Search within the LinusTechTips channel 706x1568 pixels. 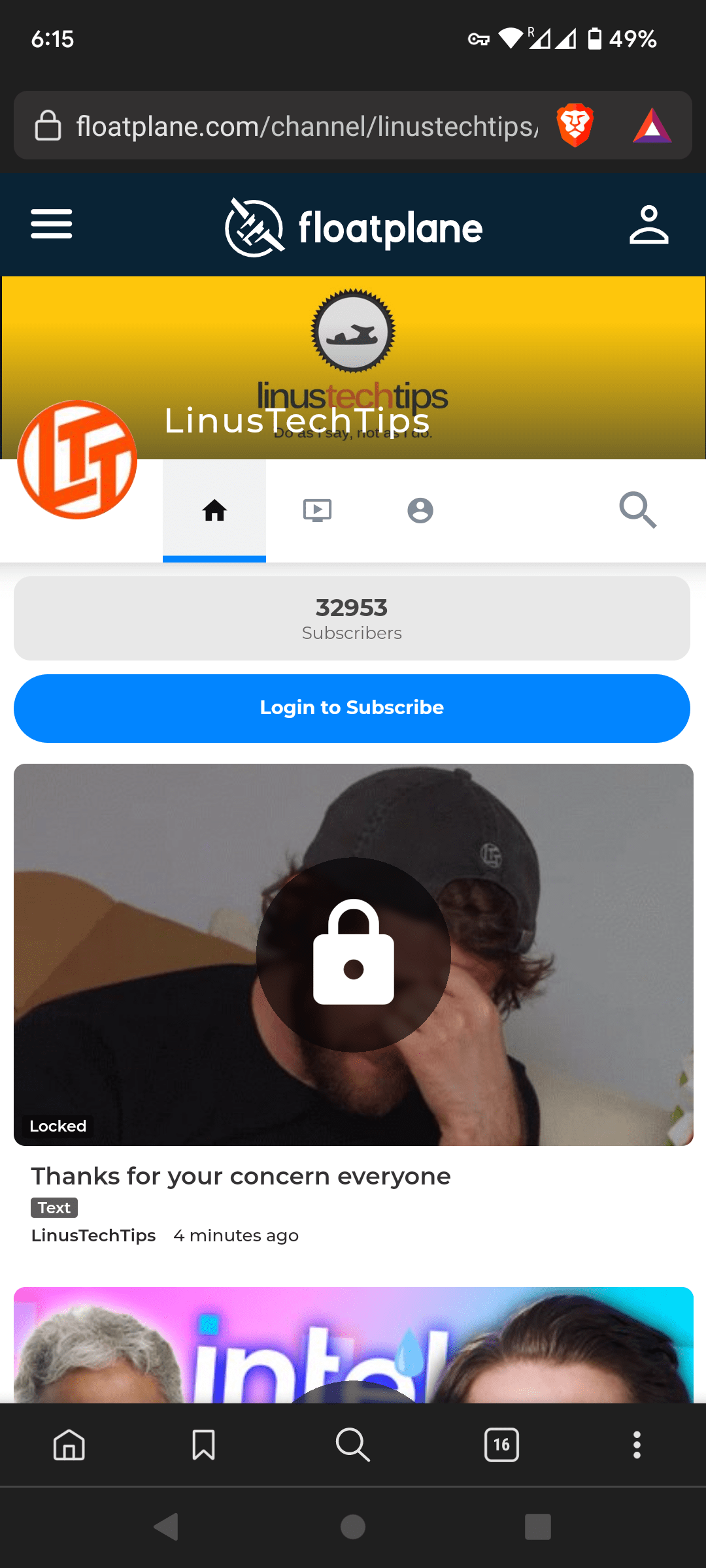tap(638, 510)
